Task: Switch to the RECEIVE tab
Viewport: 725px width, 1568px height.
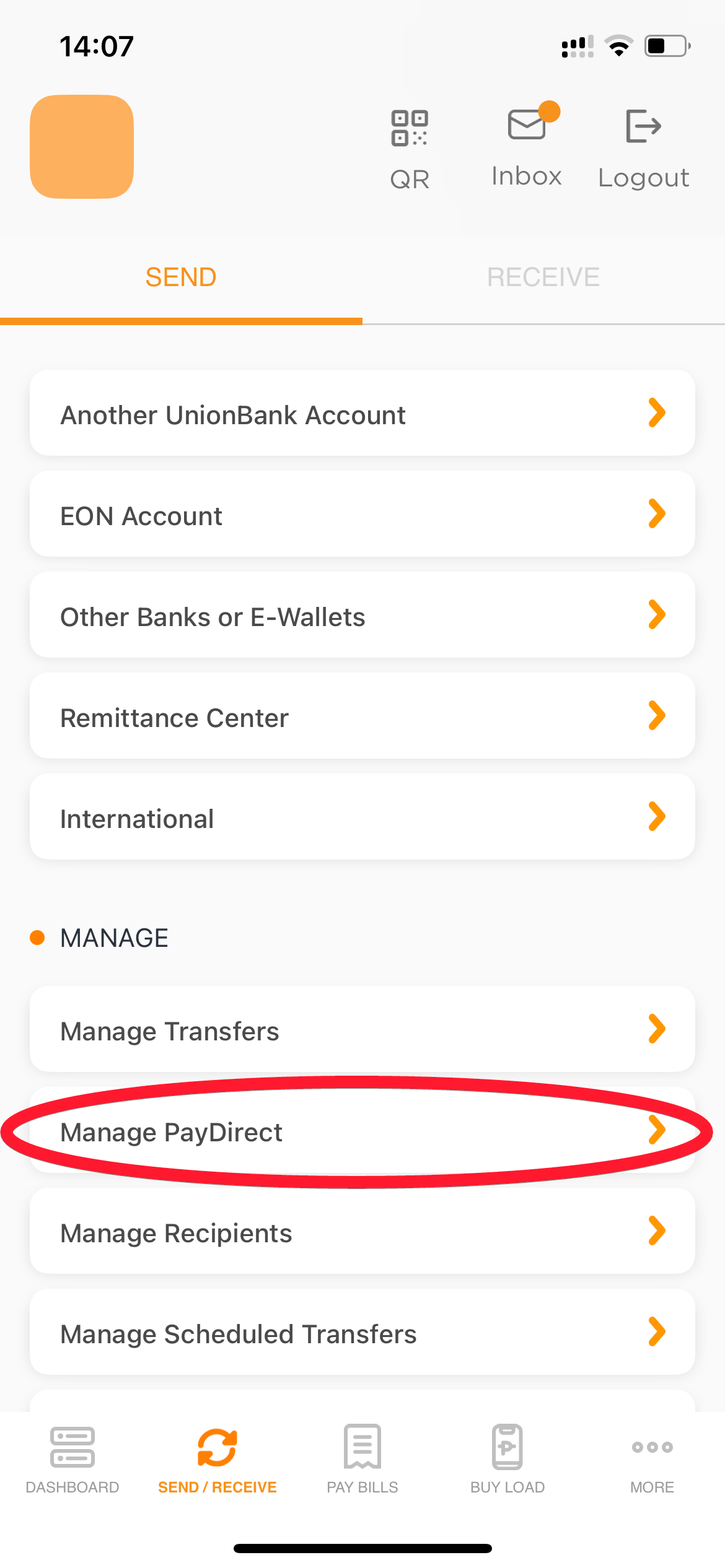Action: [x=543, y=277]
